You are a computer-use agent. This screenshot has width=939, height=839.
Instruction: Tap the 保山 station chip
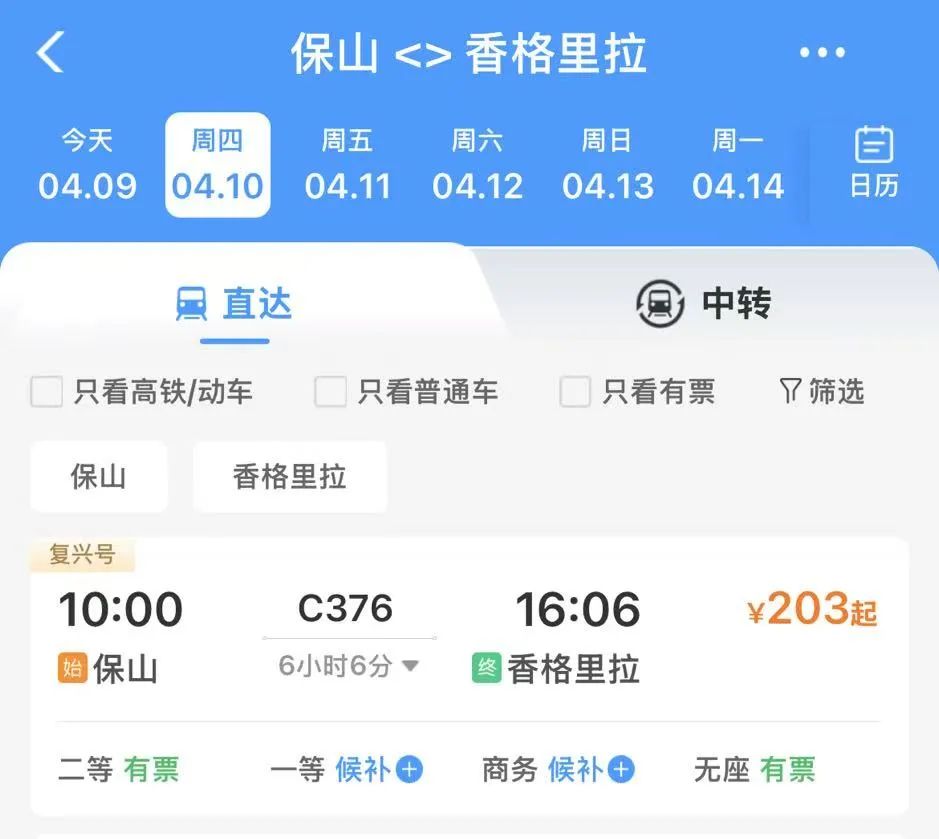(98, 477)
